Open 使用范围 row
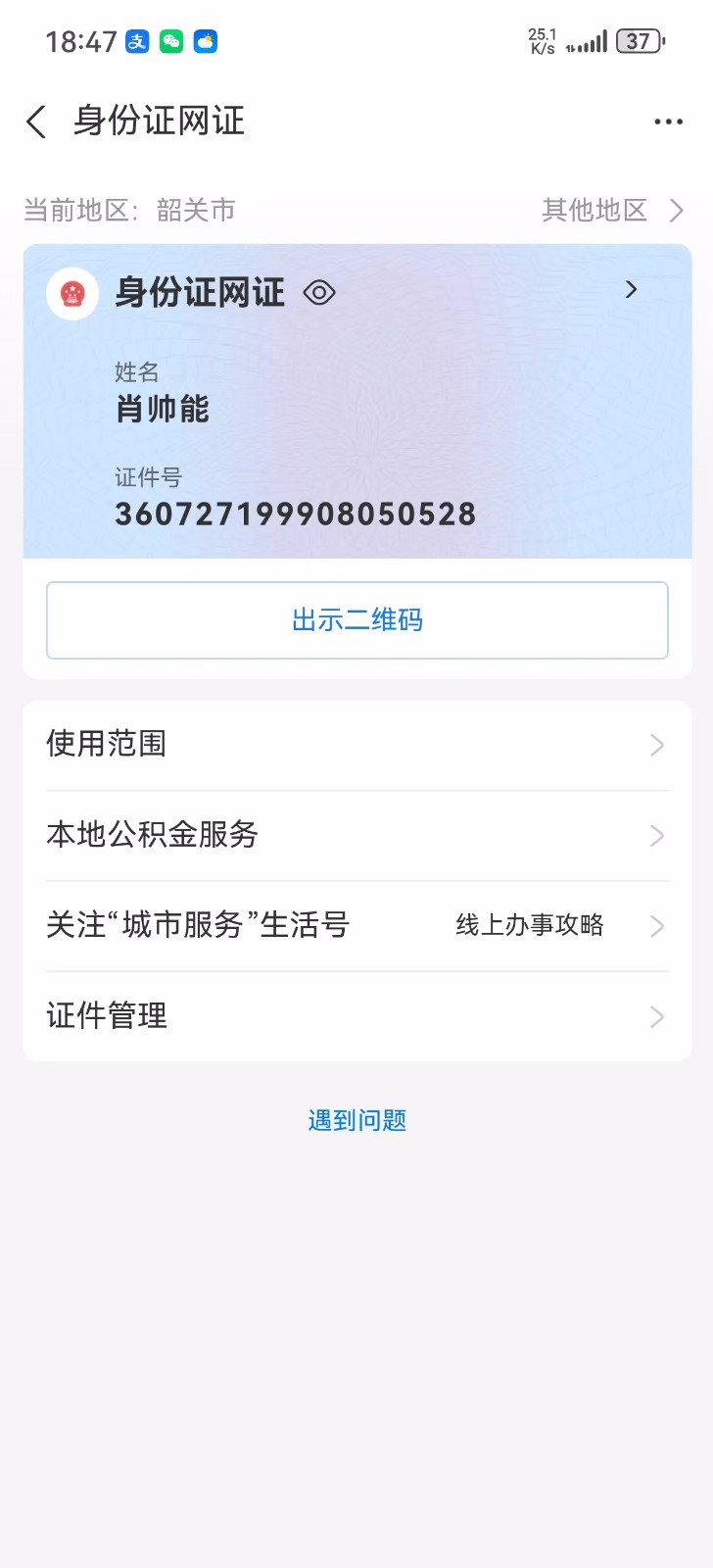The width and height of the screenshot is (713, 1568). point(357,745)
